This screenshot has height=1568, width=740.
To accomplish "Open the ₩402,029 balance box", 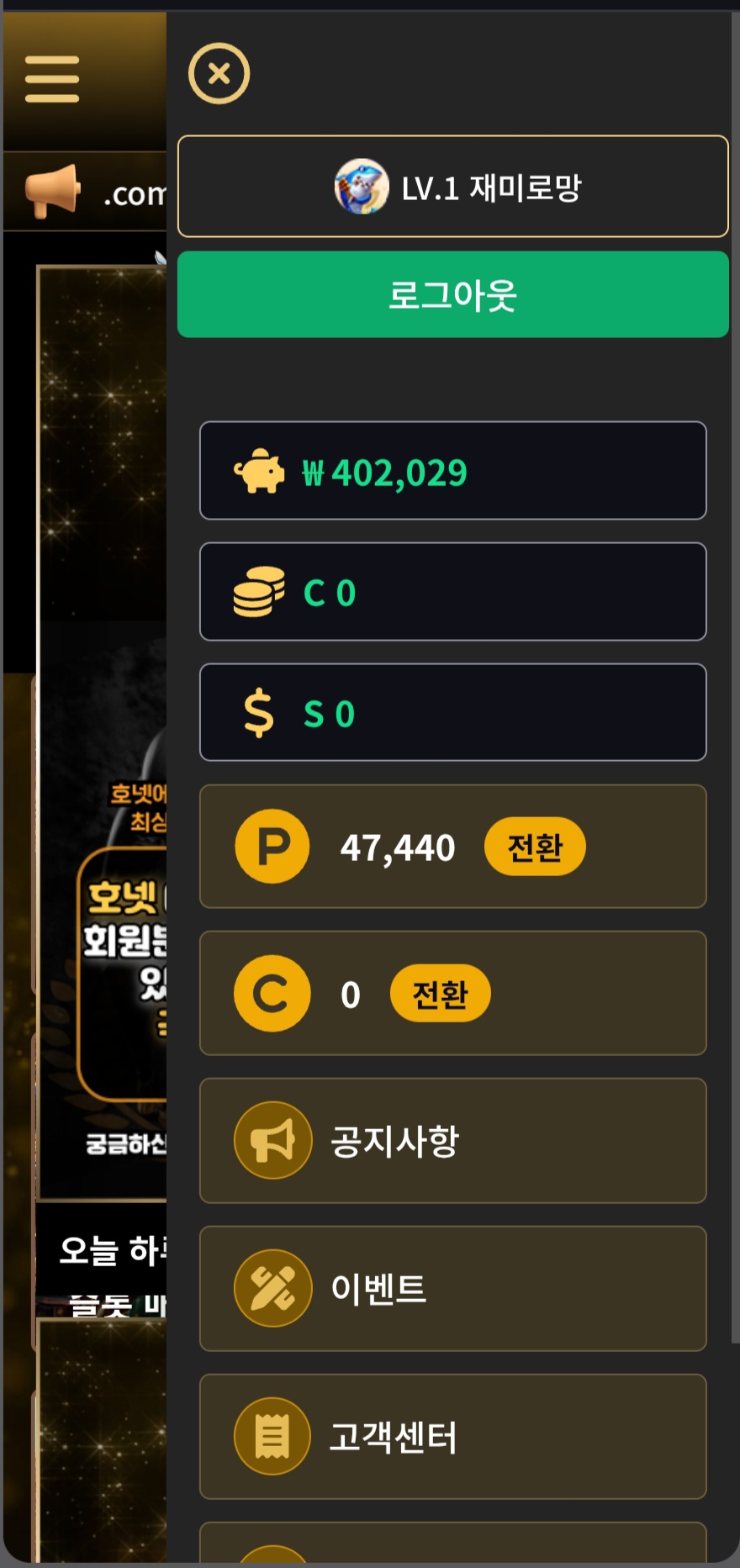I will pyautogui.click(x=452, y=471).
